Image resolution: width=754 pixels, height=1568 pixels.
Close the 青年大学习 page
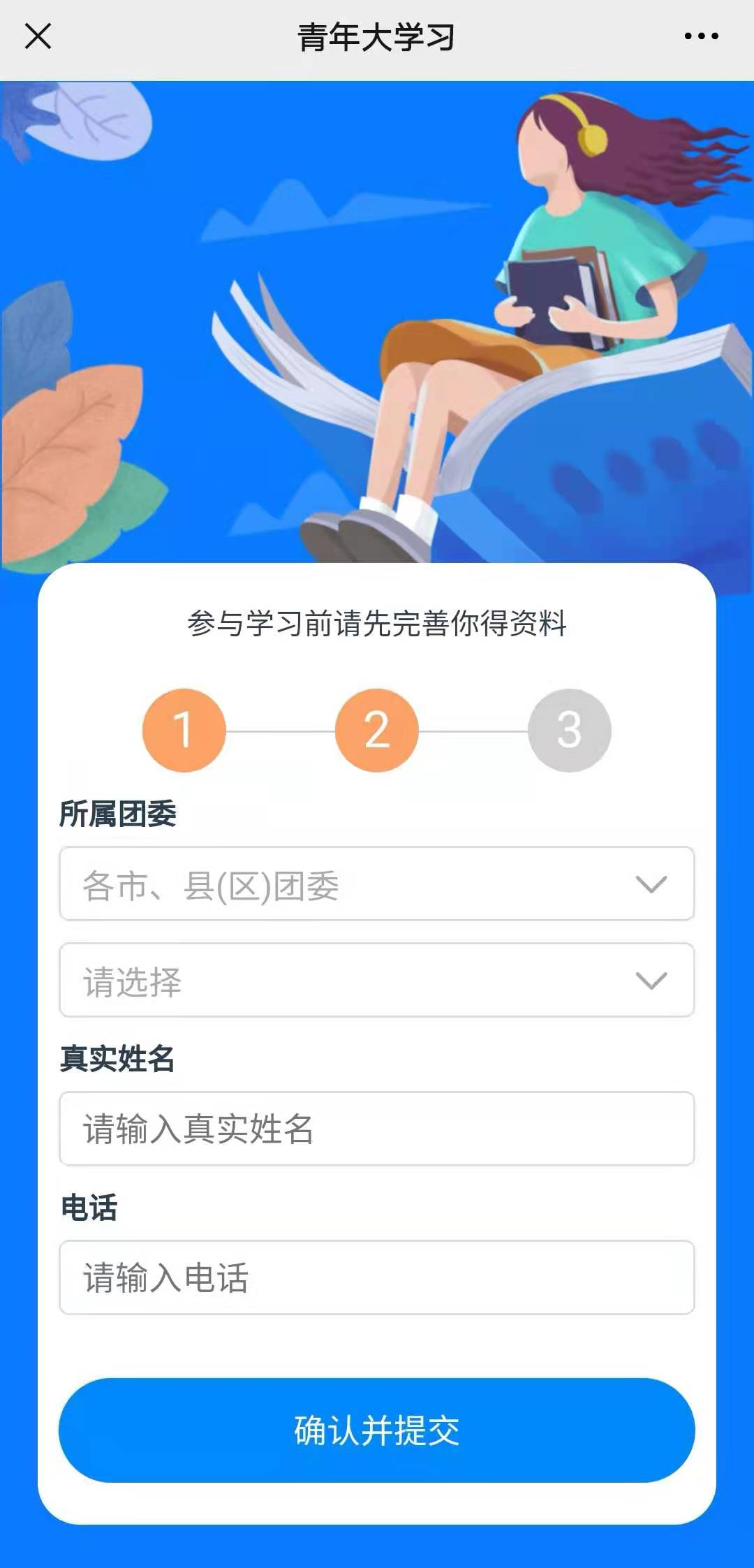click(x=38, y=36)
